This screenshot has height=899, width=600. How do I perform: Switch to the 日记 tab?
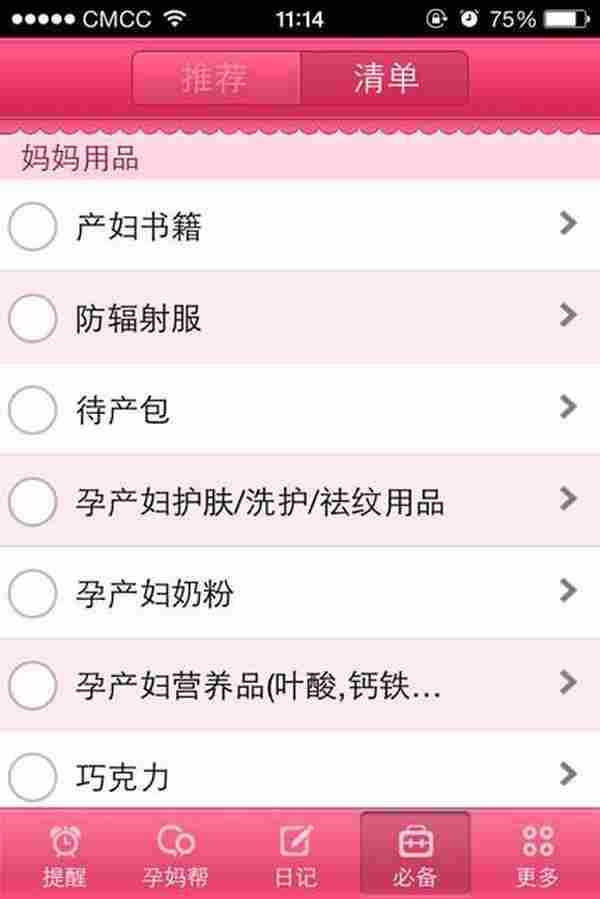pos(296,856)
